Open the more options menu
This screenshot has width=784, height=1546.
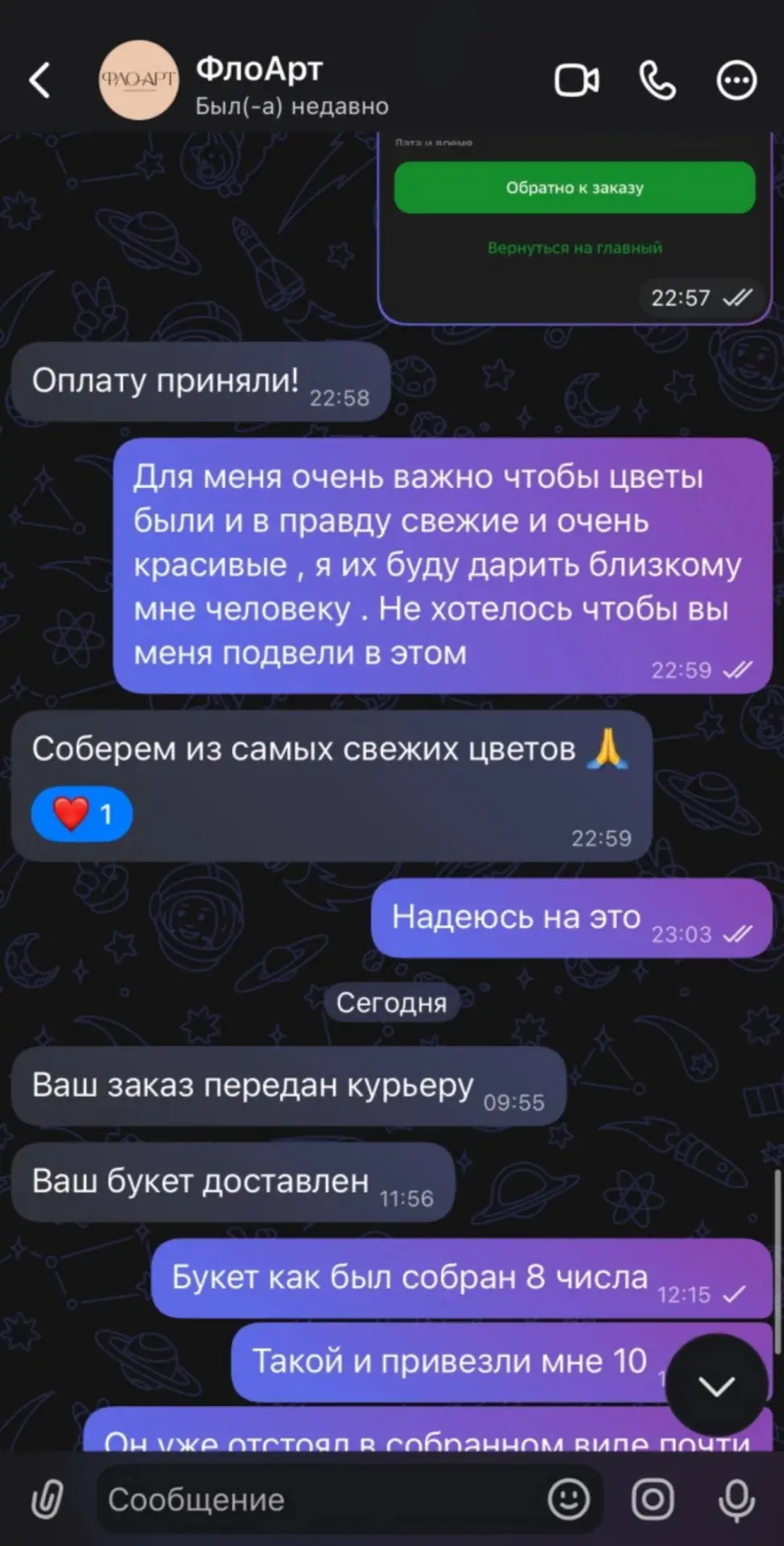tap(737, 81)
